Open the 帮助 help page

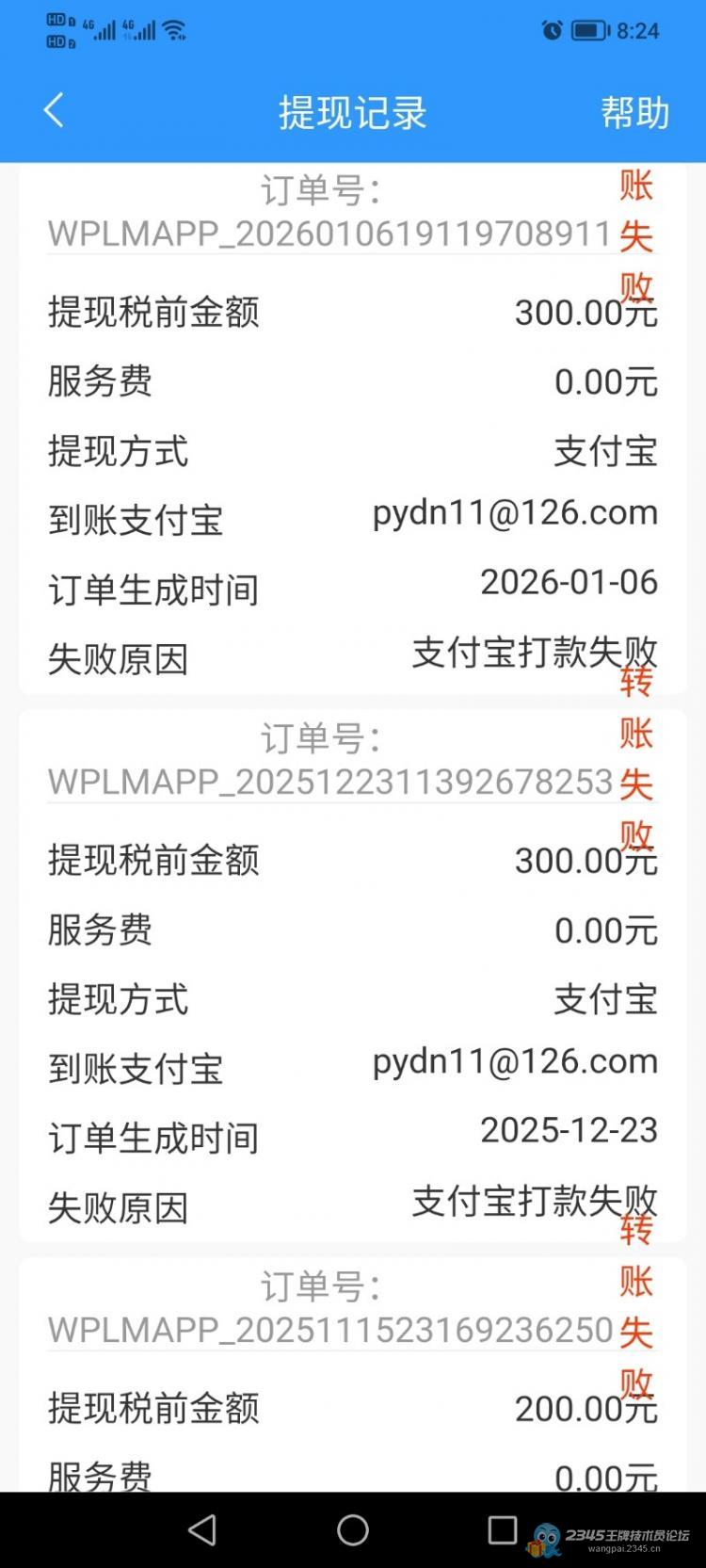pos(634,113)
